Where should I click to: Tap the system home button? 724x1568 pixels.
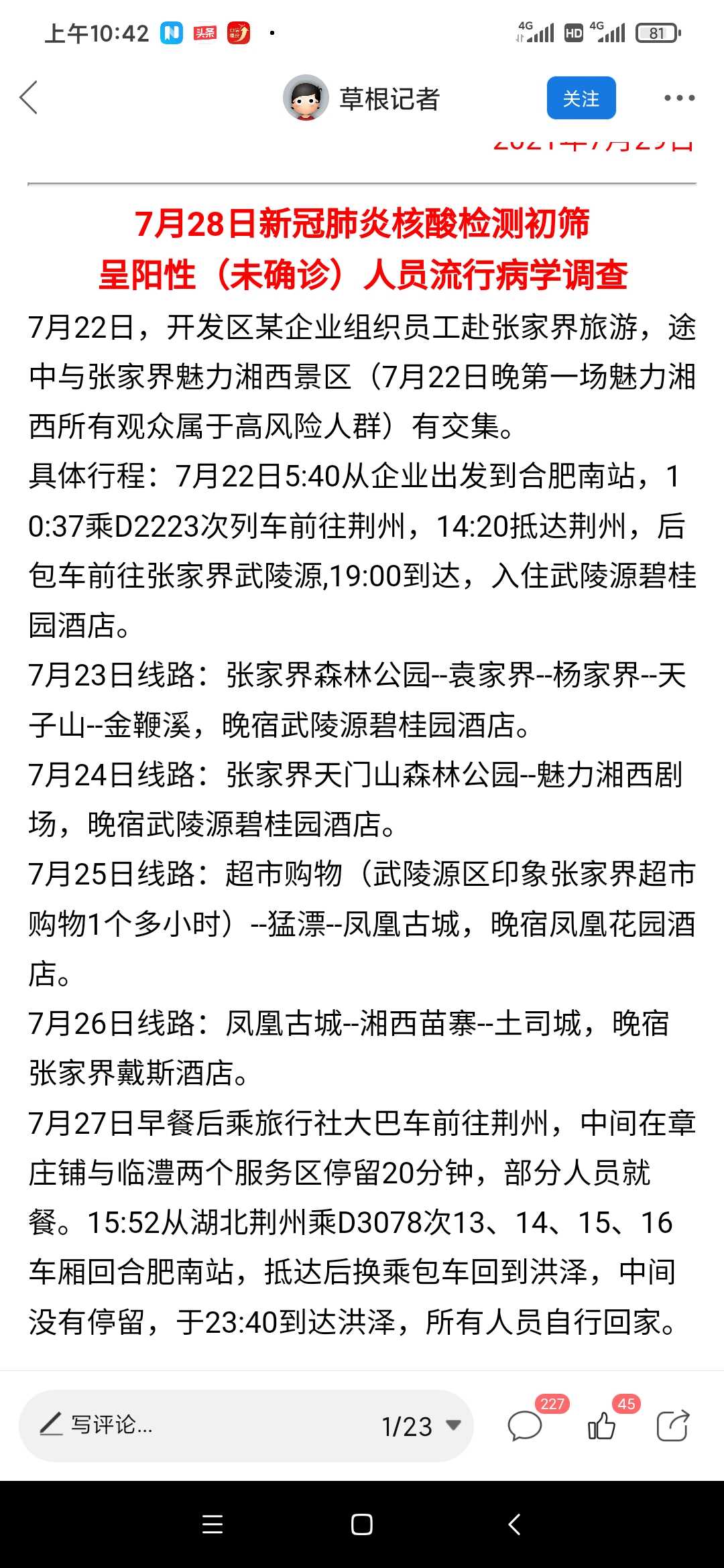tap(362, 1524)
